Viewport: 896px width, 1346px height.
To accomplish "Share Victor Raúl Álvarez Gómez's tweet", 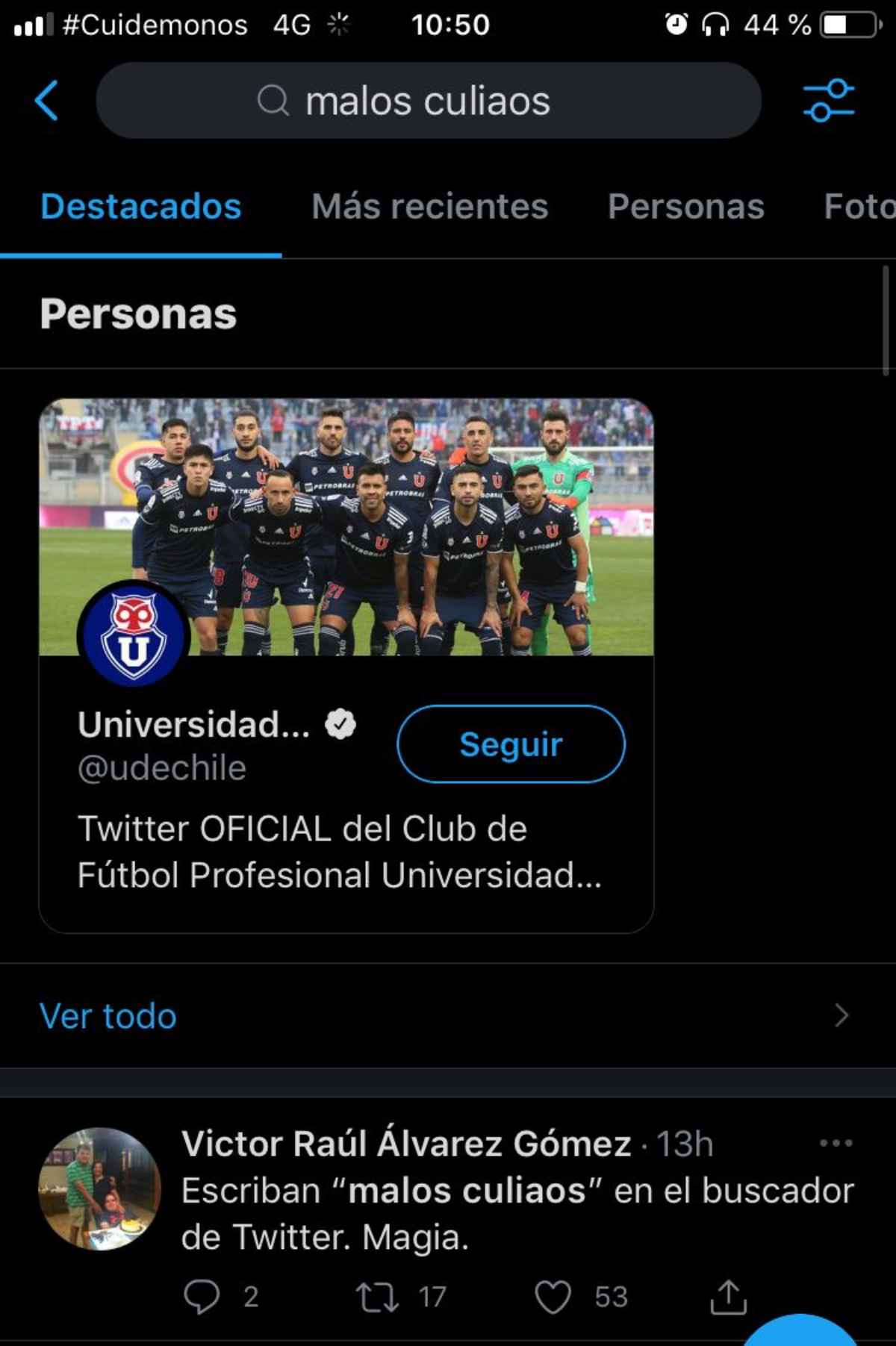I will [x=728, y=1297].
